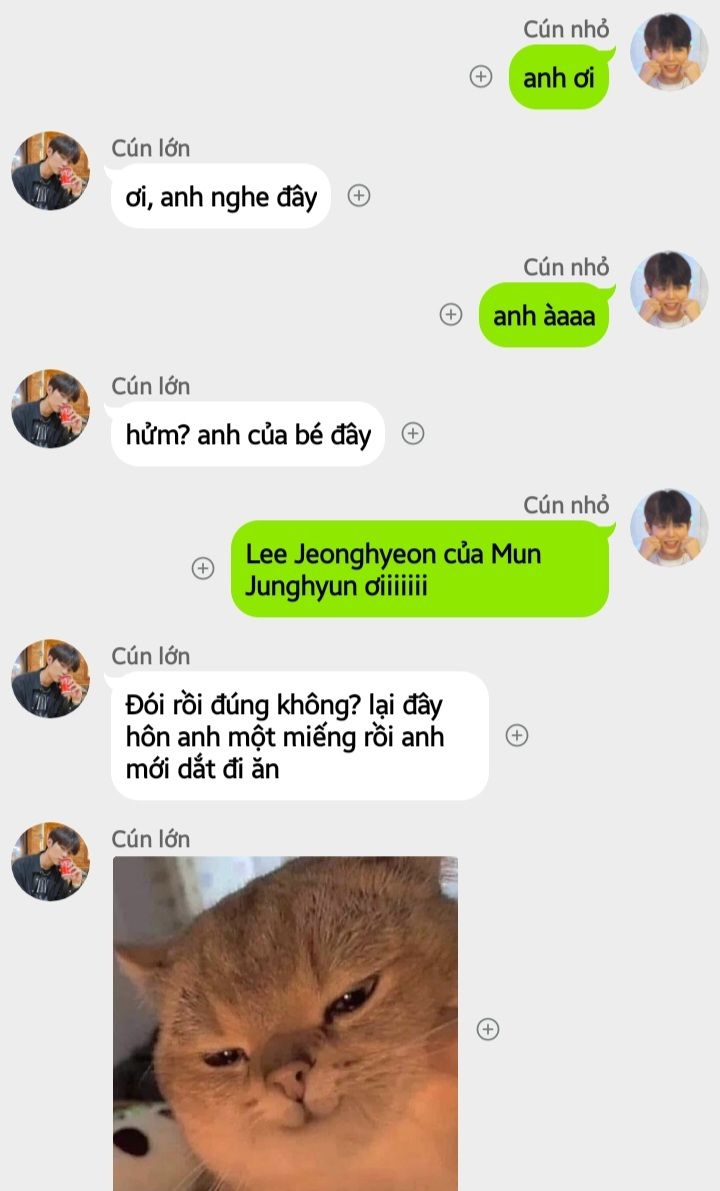
Task: Tap the plus icon next to "Đói rồi đúng không?" message
Action: point(516,735)
